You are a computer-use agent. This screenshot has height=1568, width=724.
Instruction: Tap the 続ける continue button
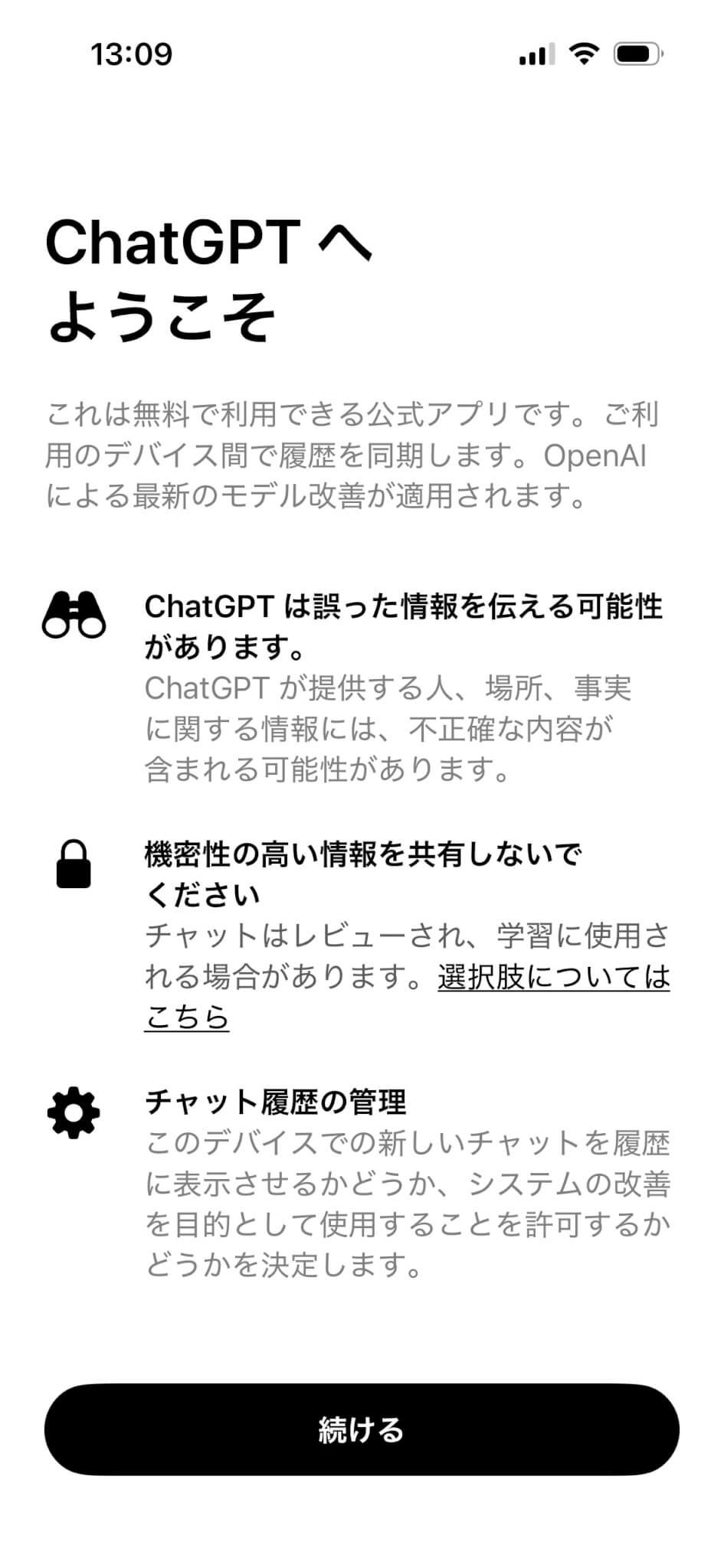[x=362, y=1429]
